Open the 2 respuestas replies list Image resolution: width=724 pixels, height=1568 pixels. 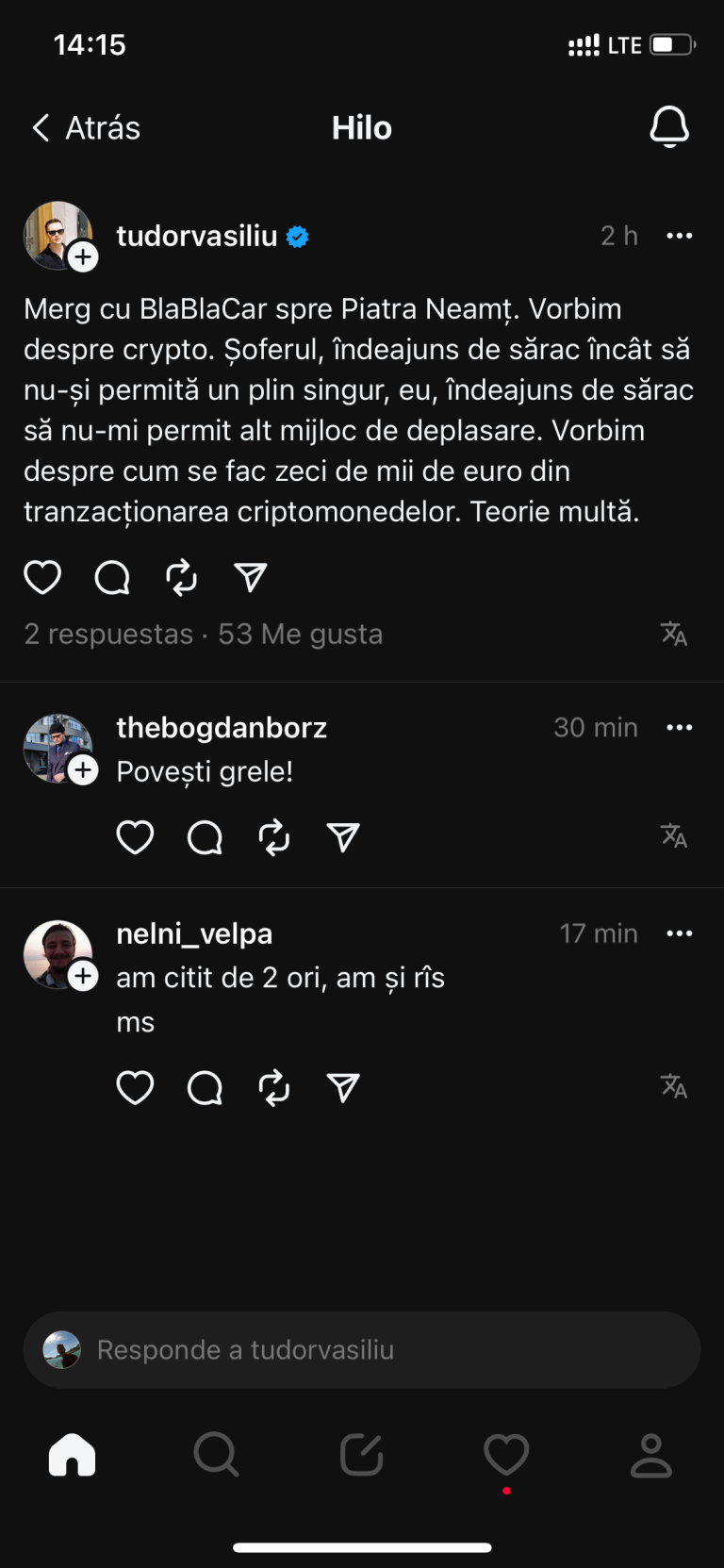coord(108,634)
